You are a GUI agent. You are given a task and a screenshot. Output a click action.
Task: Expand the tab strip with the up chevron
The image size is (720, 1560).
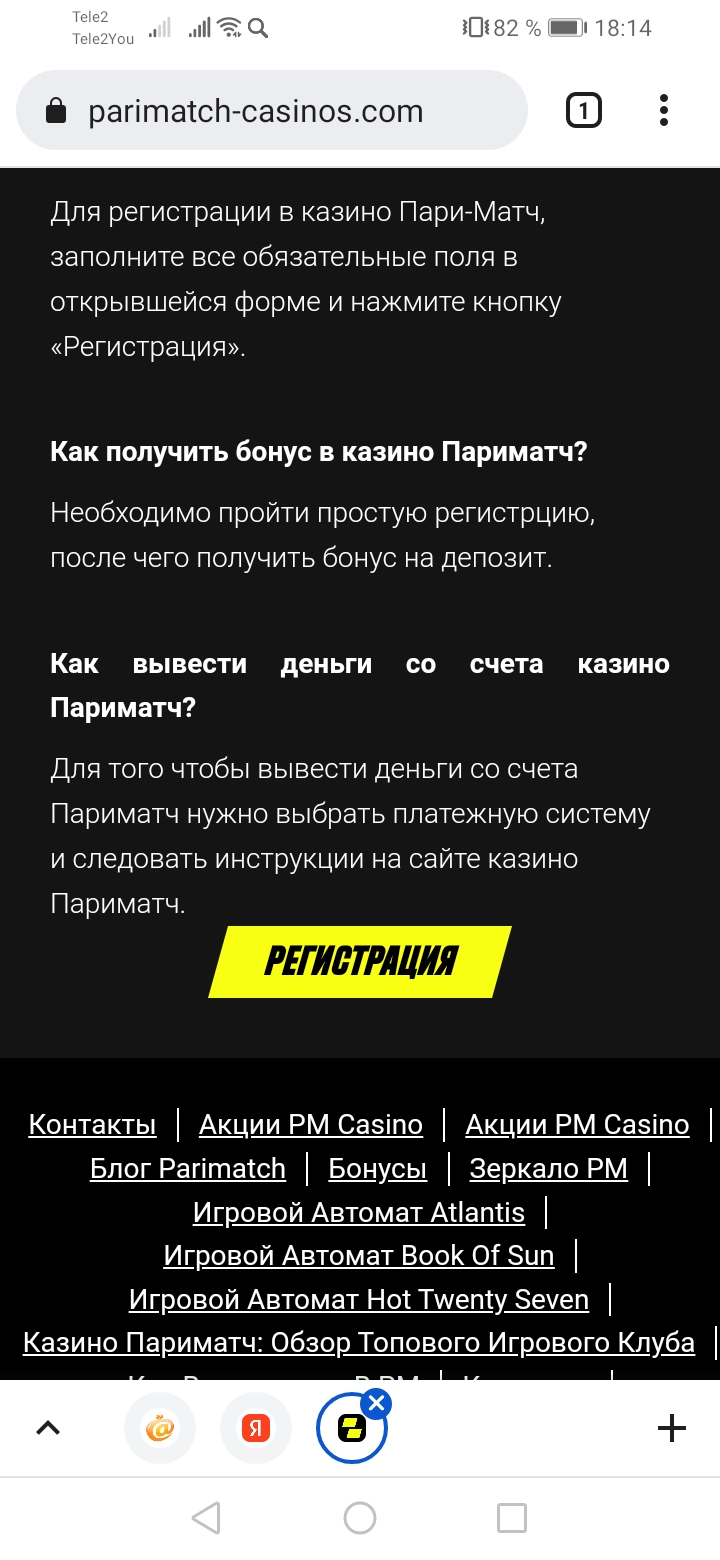pos(48,1428)
